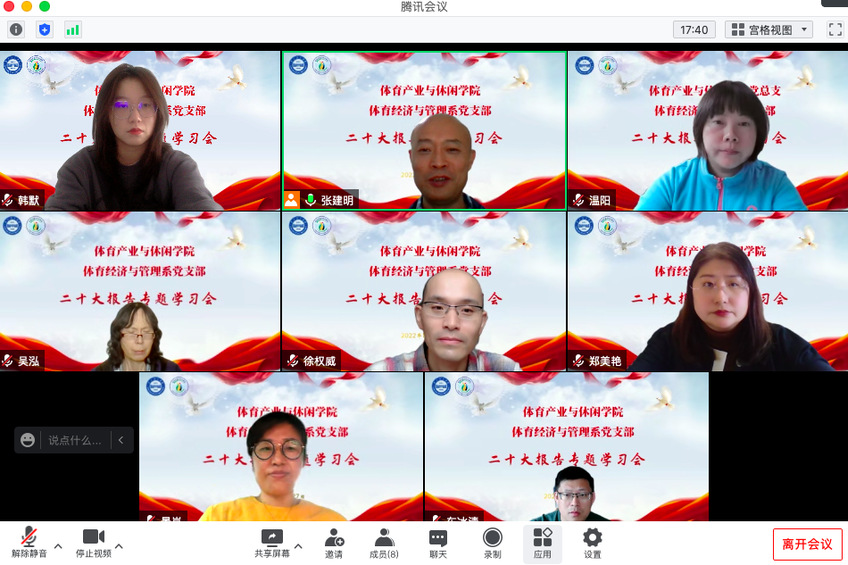Viewport: 848px width, 565px height.
Task: Select 张建明's video tile
Action: click(x=424, y=130)
